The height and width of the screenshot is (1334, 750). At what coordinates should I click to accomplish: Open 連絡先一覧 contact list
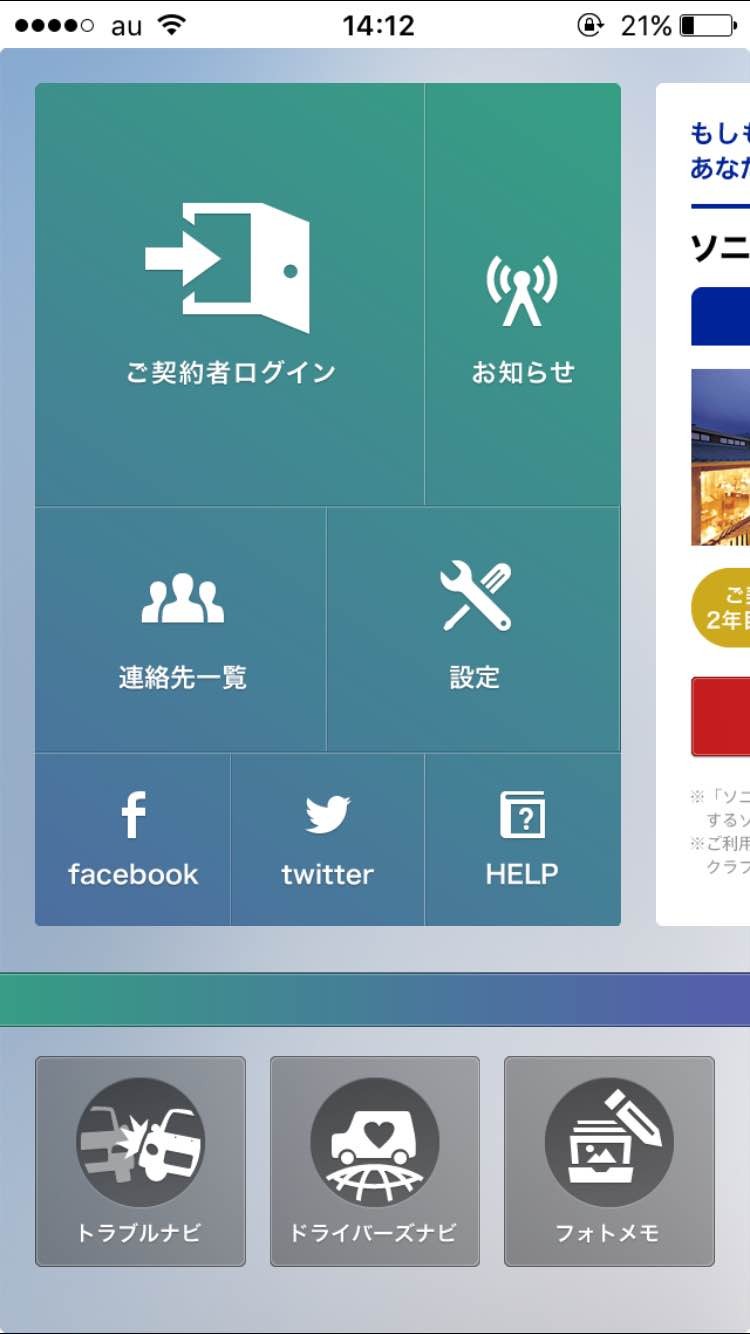(x=181, y=630)
